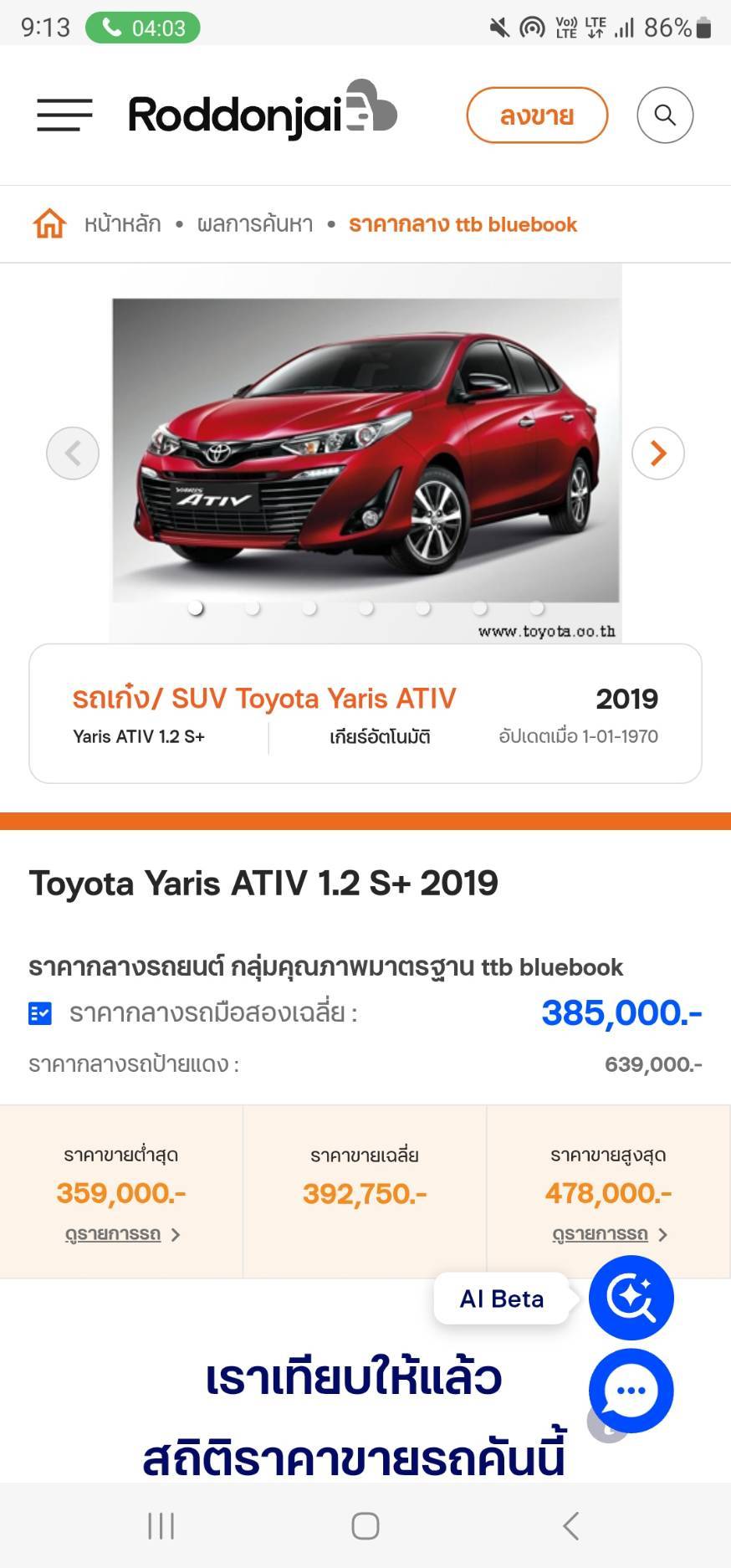Open recent apps from navigation bar
The image size is (731, 1568).
[x=161, y=1525]
